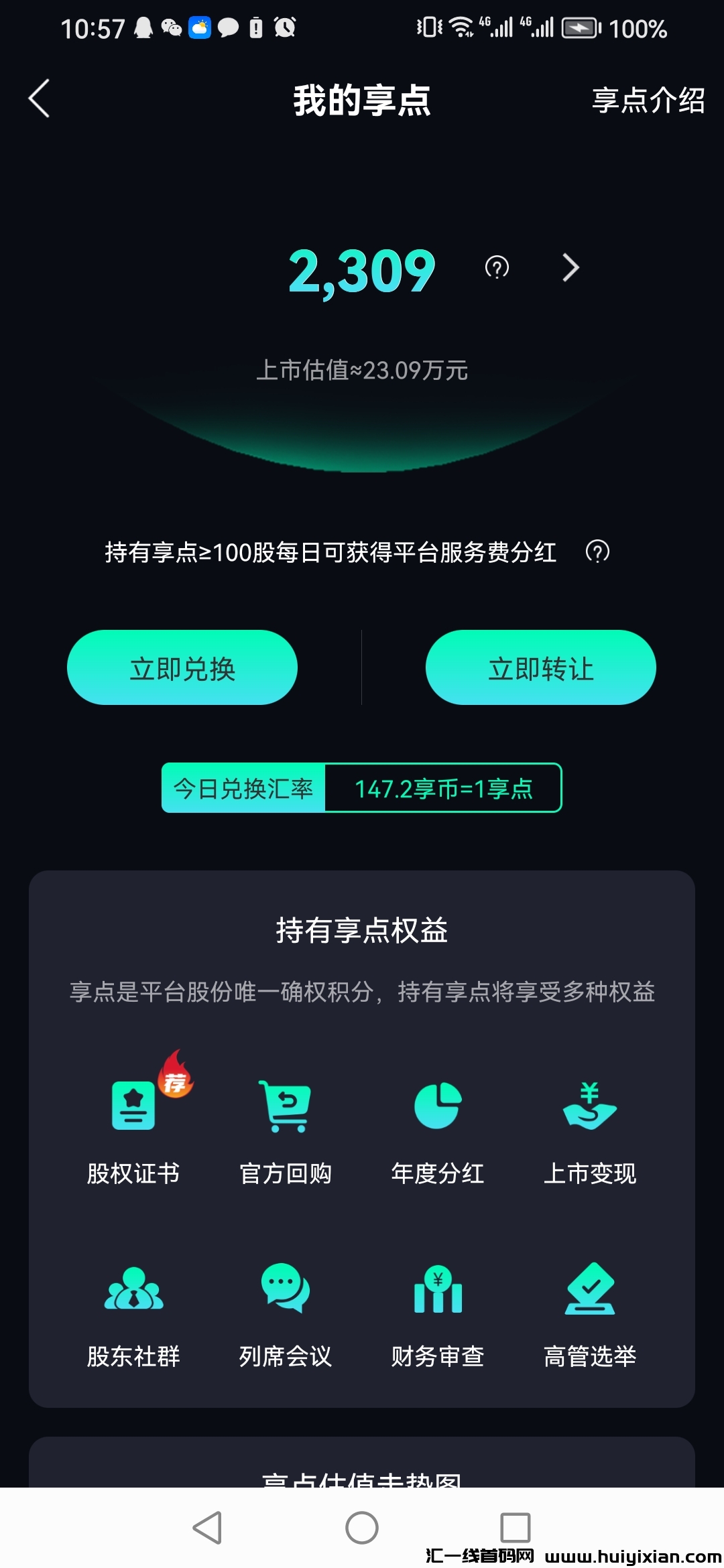Open points details via arrow beside 2,309
The image size is (724, 1568).
click(x=570, y=268)
